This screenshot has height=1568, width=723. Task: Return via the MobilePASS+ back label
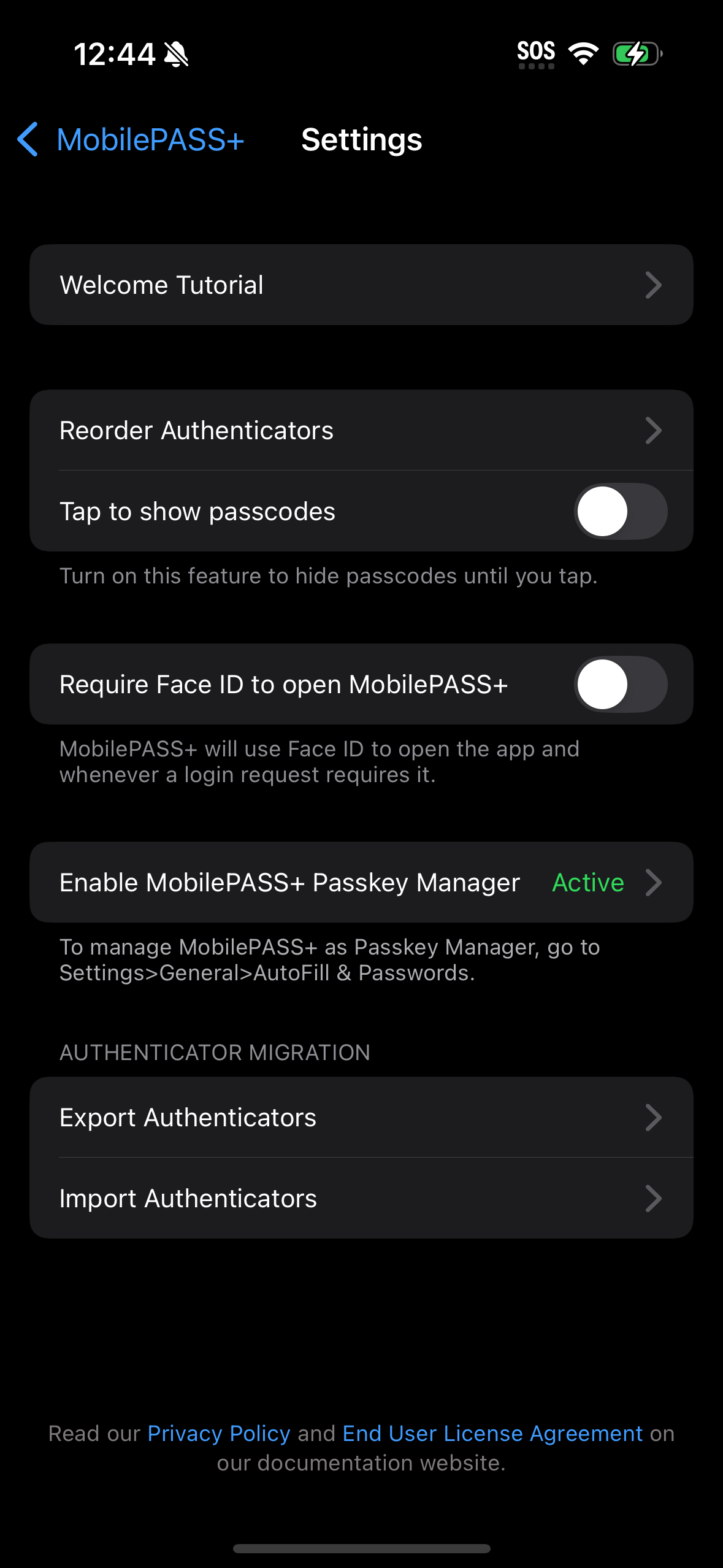149,140
